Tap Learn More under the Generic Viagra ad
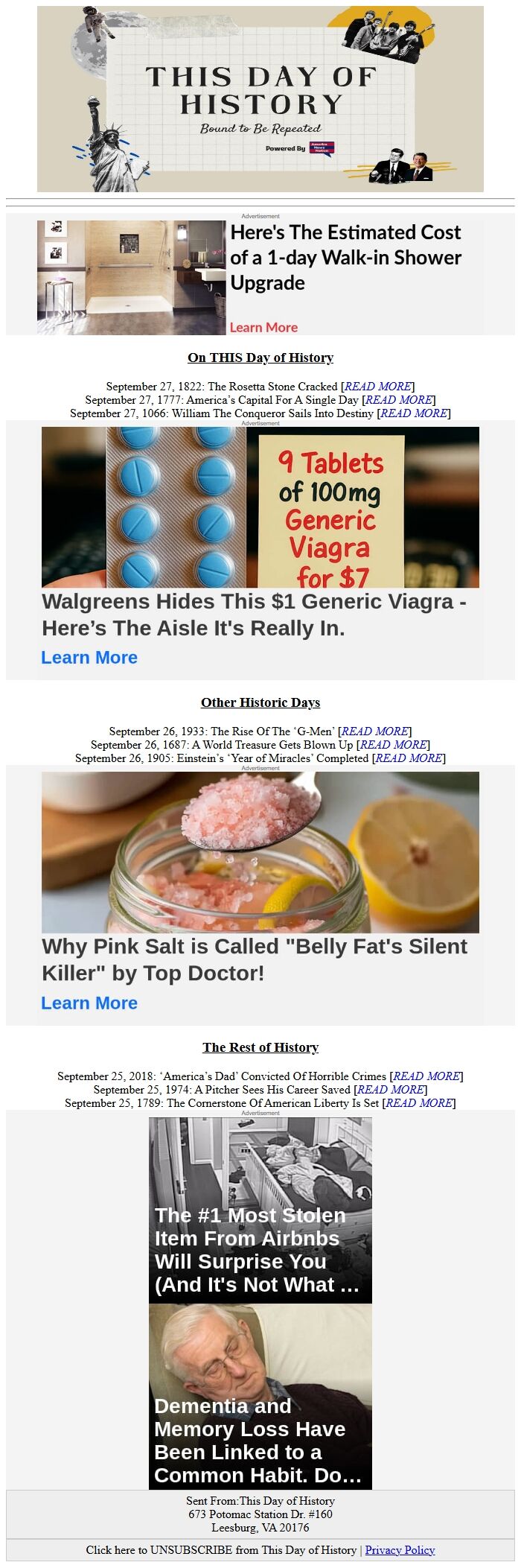The width and height of the screenshot is (521, 1568). pos(89,658)
